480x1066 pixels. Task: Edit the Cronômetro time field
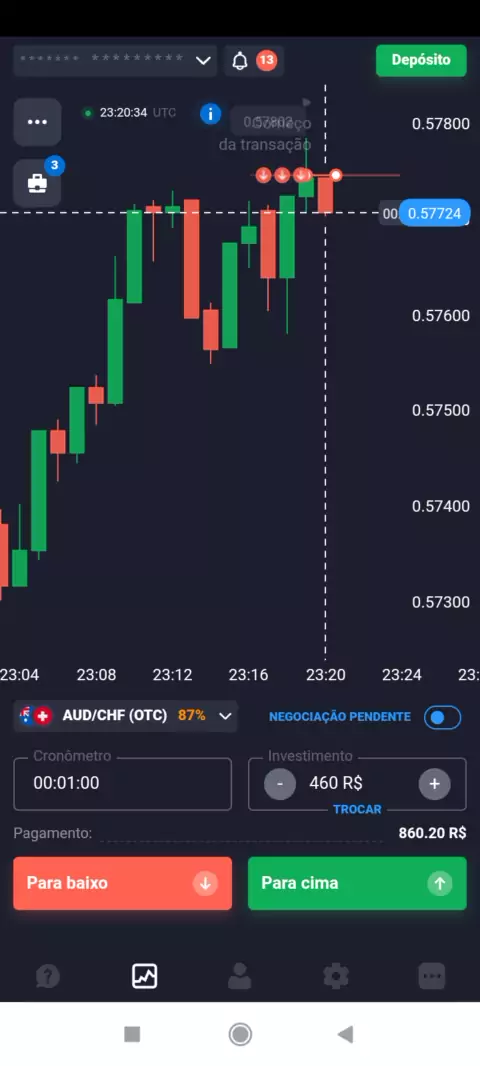122,783
